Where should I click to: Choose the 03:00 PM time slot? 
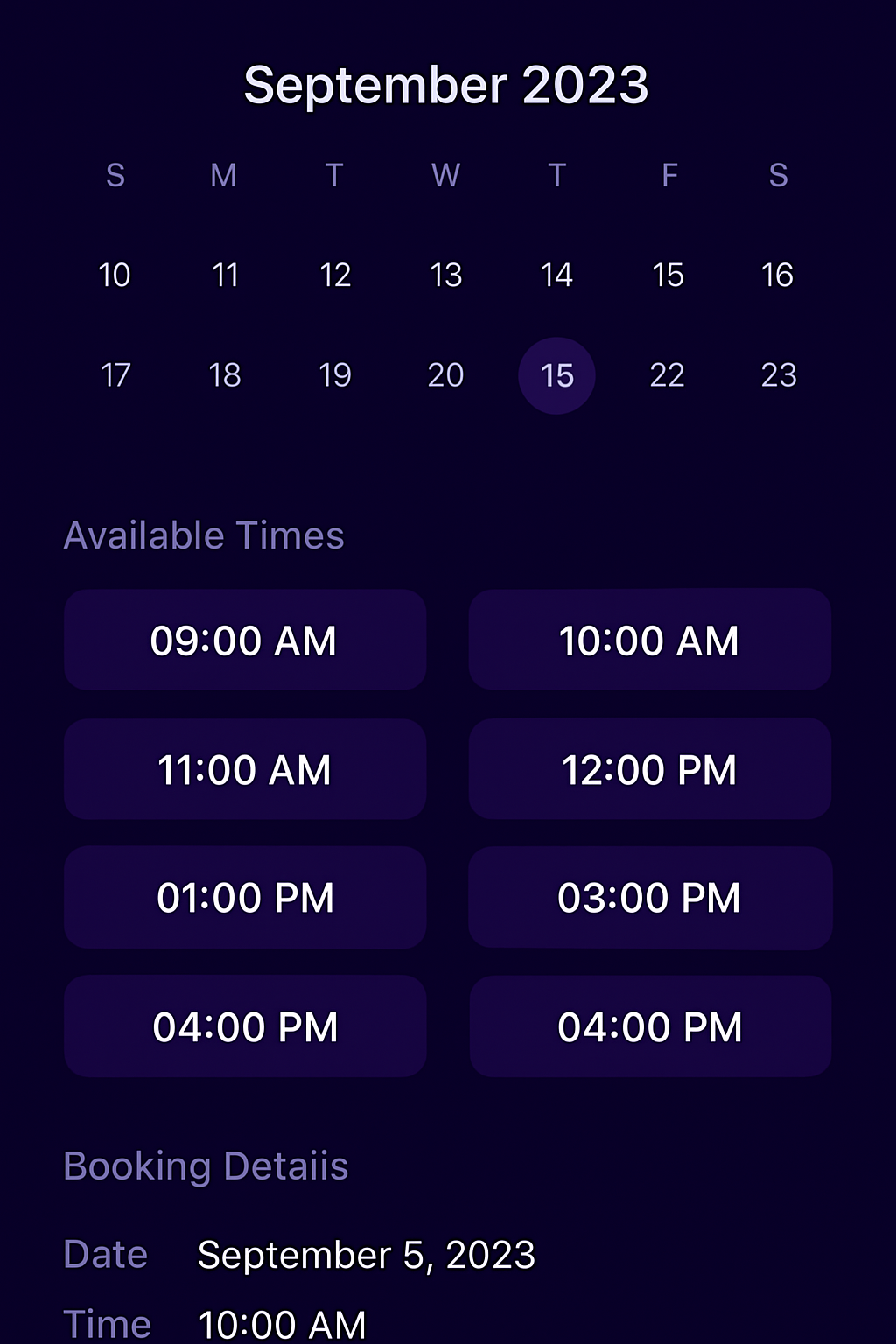tap(649, 898)
